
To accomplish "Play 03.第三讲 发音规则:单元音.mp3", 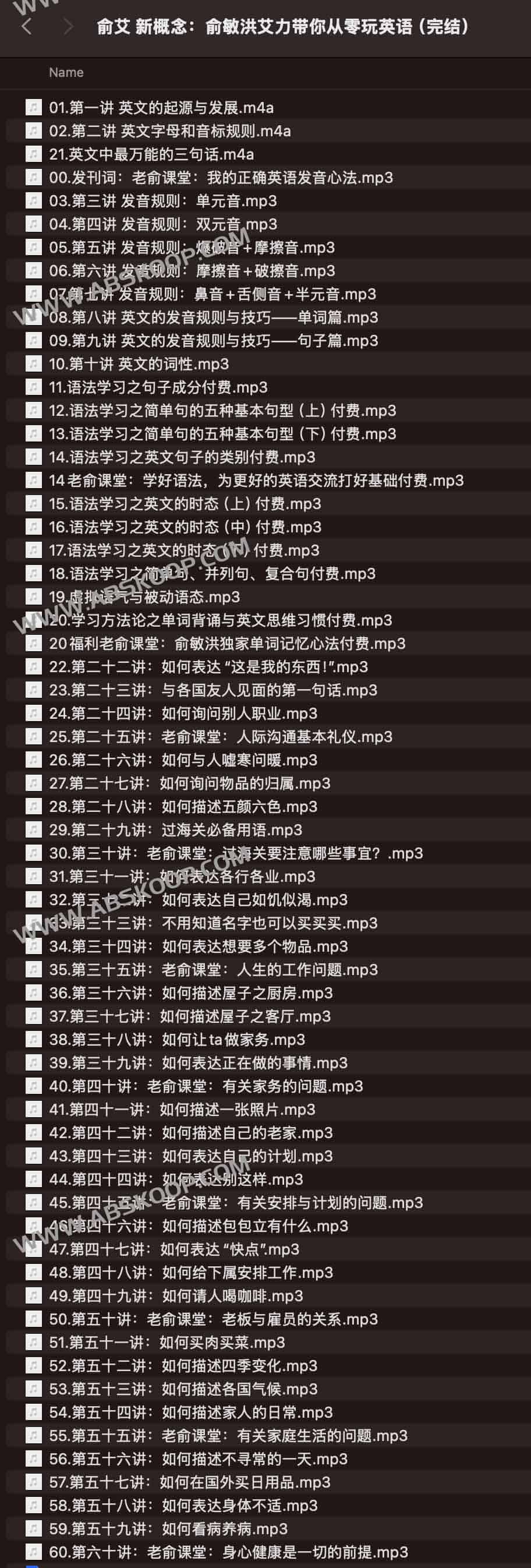I will [x=163, y=201].
